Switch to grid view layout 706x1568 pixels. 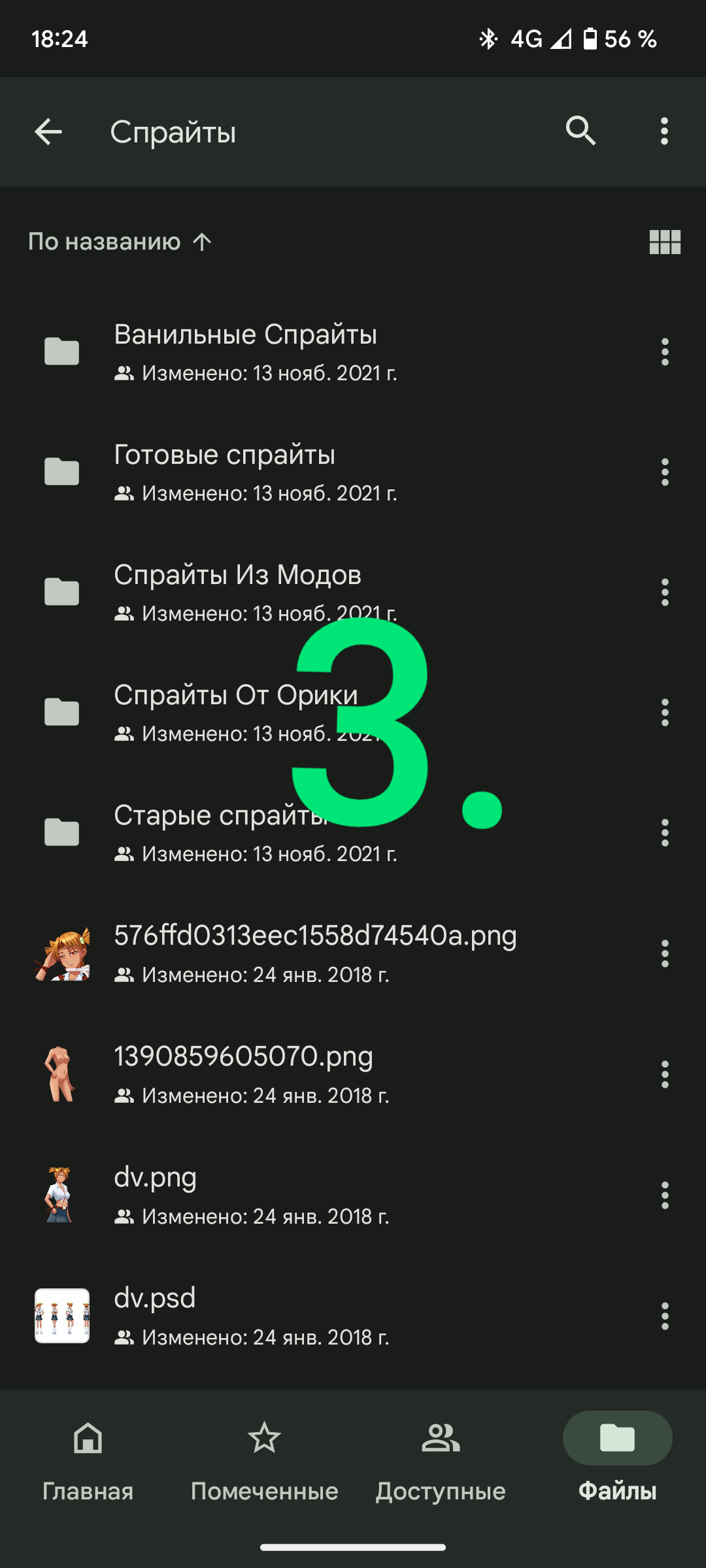pyautogui.click(x=665, y=242)
